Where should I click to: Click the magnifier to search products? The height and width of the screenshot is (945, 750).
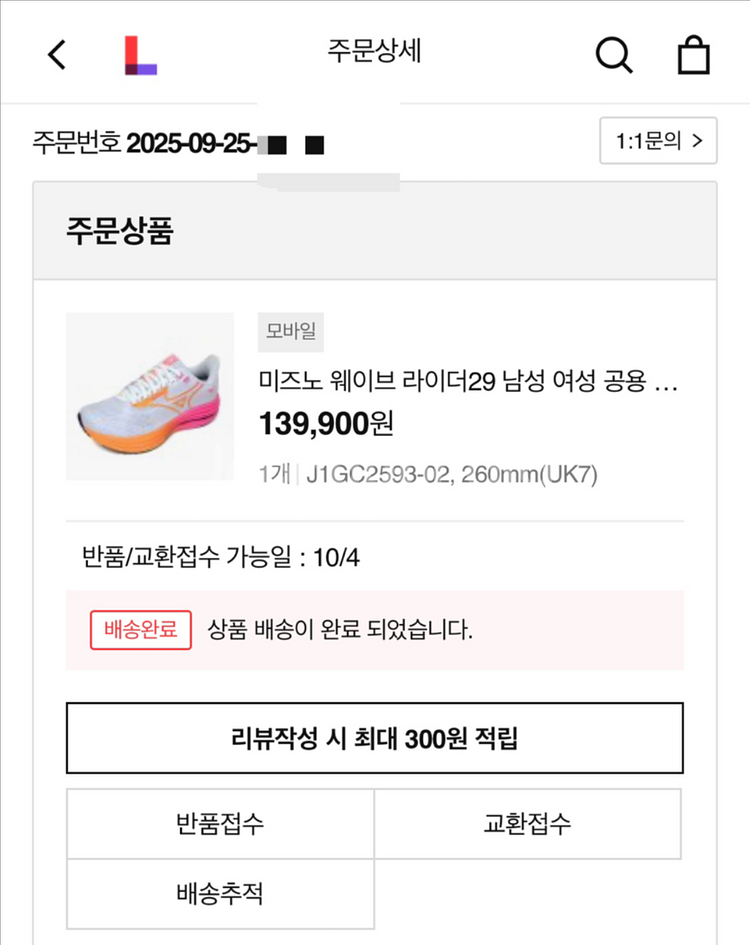(614, 55)
